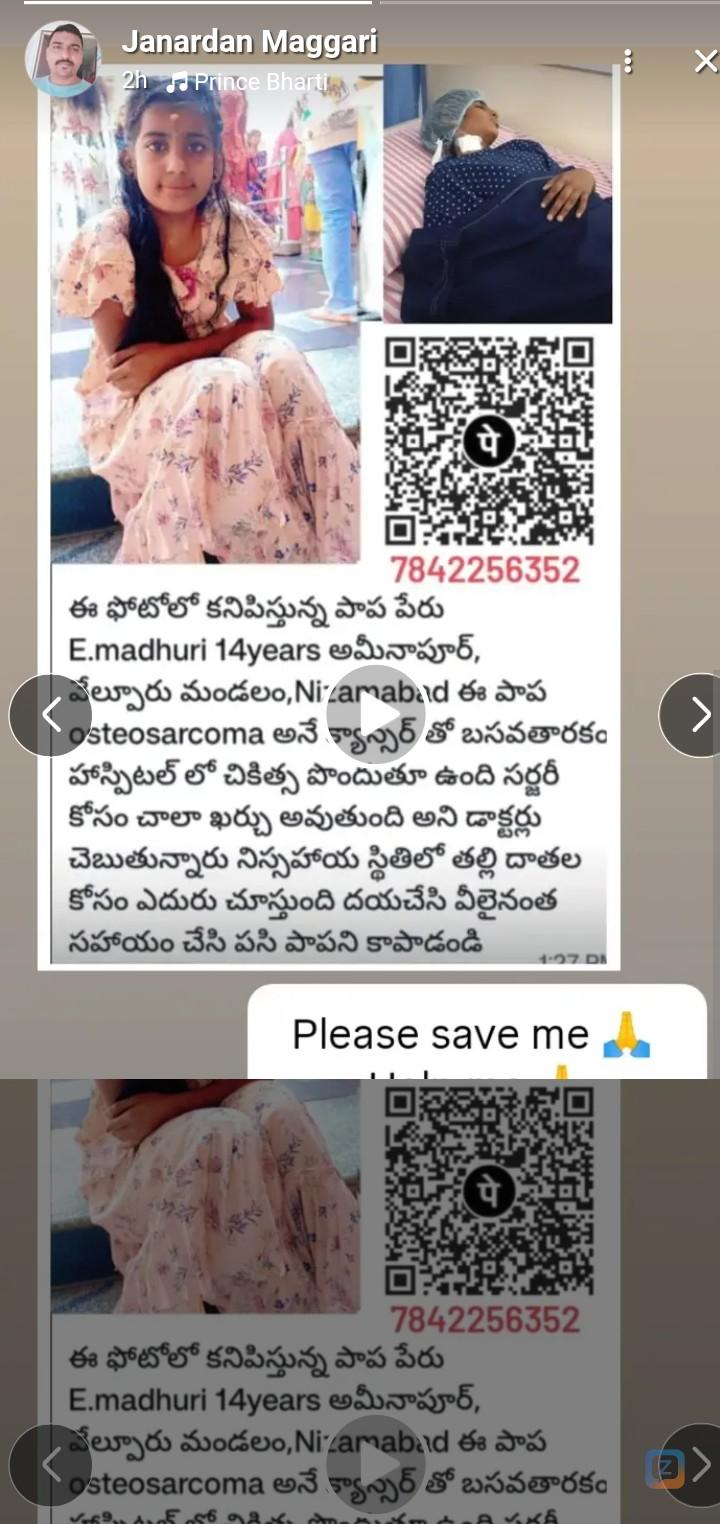Open the story overflow menu
Screen dimensions: 720x1524
[x=628, y=62]
